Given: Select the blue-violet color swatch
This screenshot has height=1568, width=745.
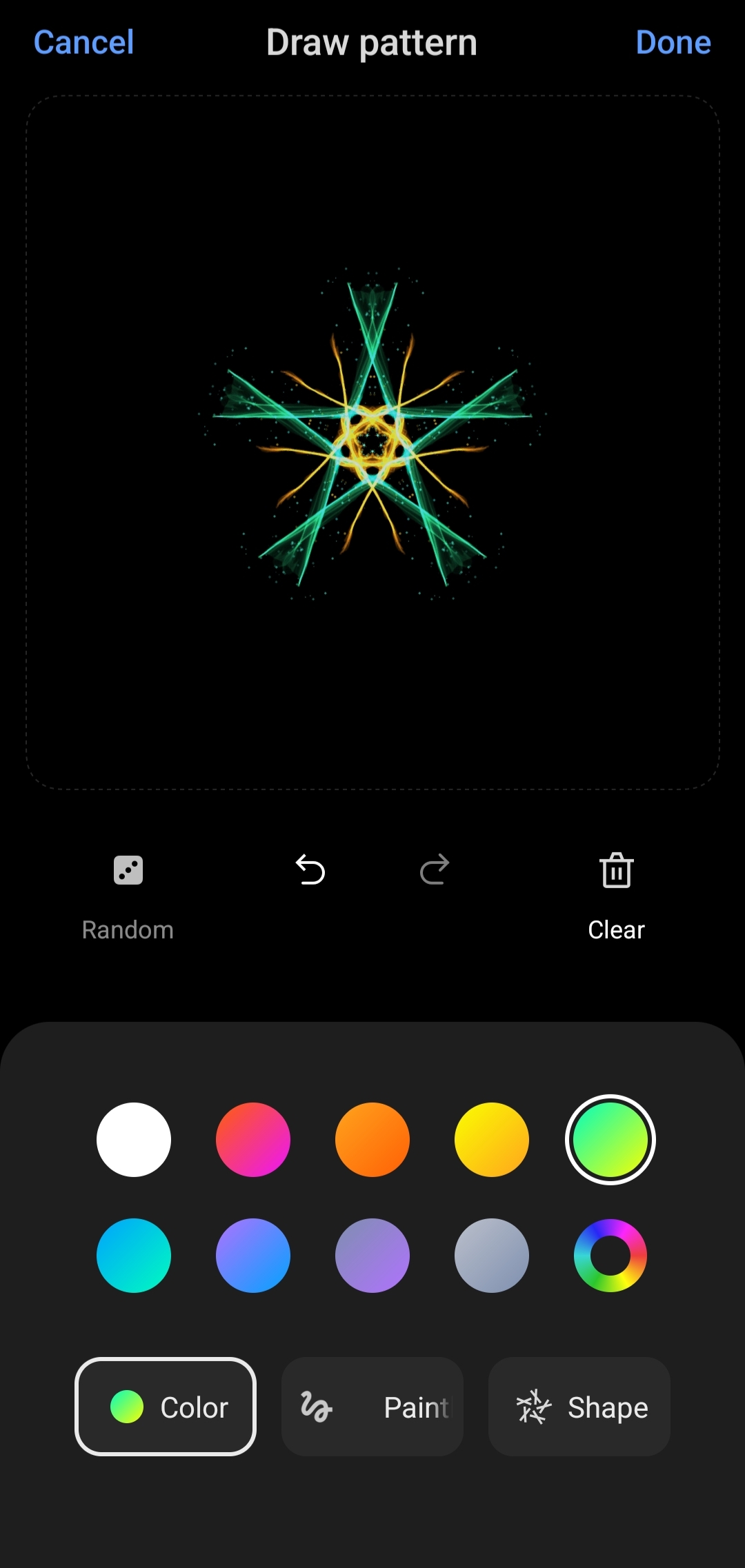Looking at the screenshot, I should click(x=253, y=1256).
